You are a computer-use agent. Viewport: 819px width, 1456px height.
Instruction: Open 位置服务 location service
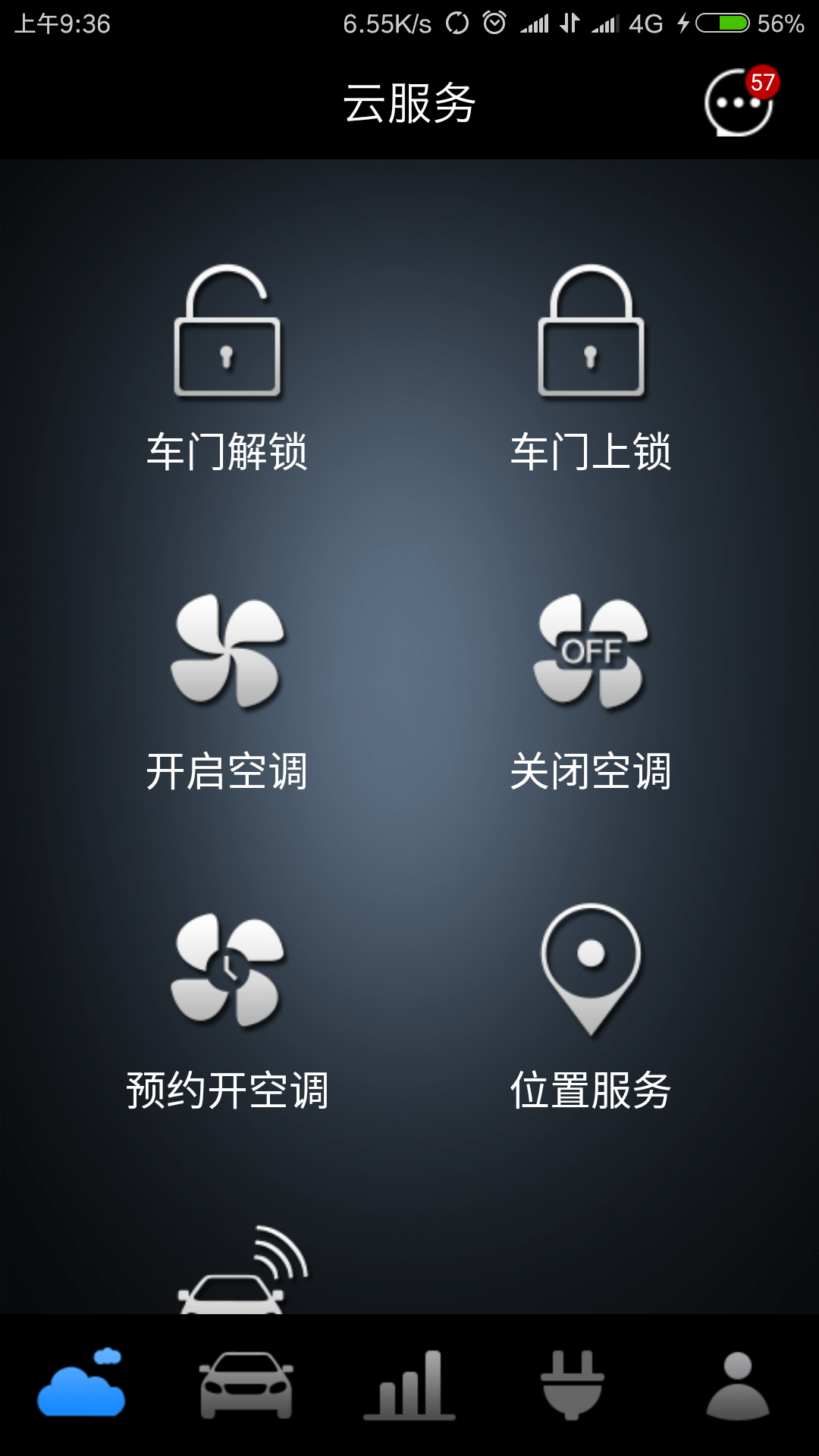pyautogui.click(x=591, y=1007)
